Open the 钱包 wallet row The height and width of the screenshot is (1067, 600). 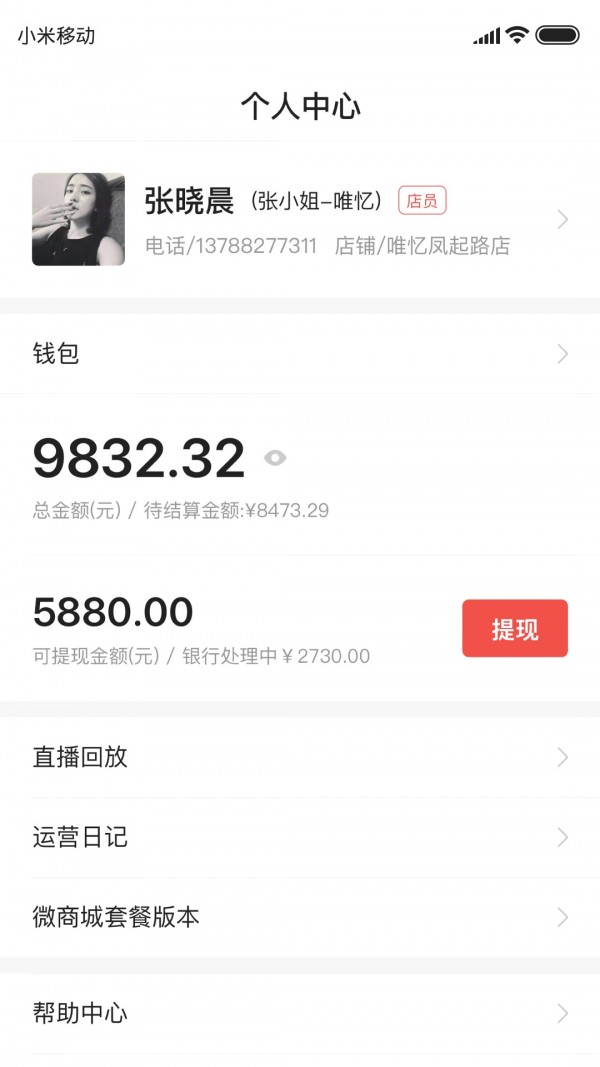click(x=300, y=354)
